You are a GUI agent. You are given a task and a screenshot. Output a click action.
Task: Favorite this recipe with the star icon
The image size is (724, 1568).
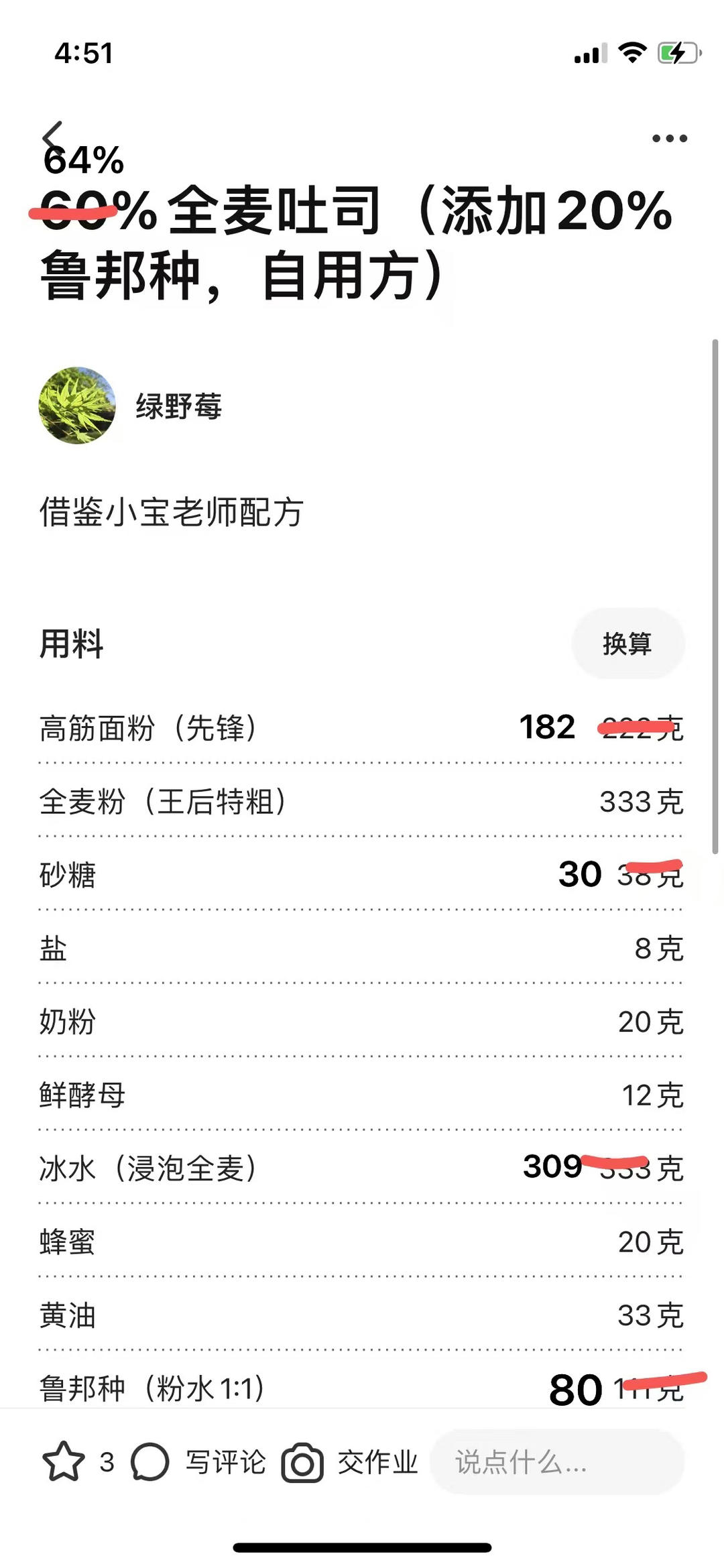tap(64, 1462)
